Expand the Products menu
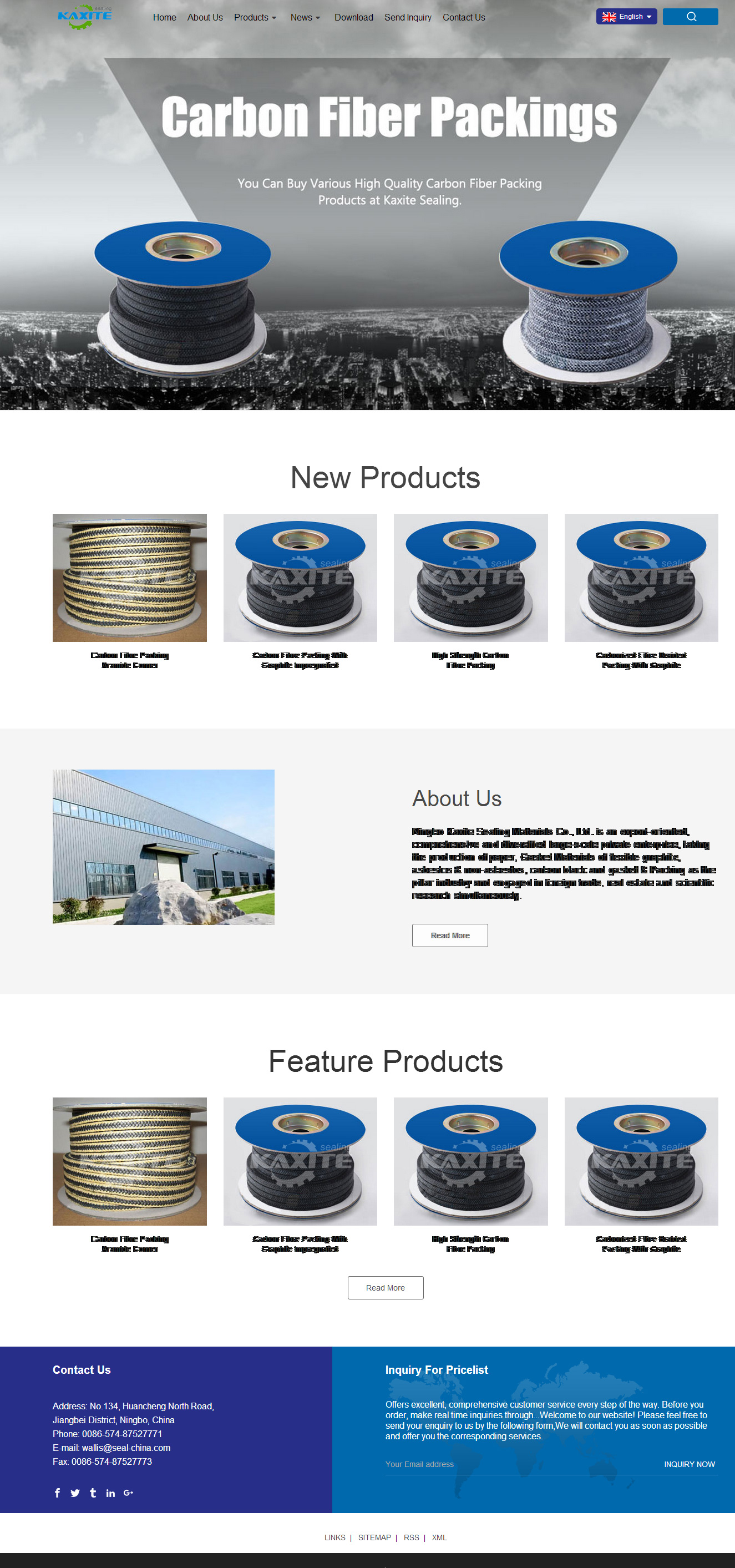 (x=254, y=18)
